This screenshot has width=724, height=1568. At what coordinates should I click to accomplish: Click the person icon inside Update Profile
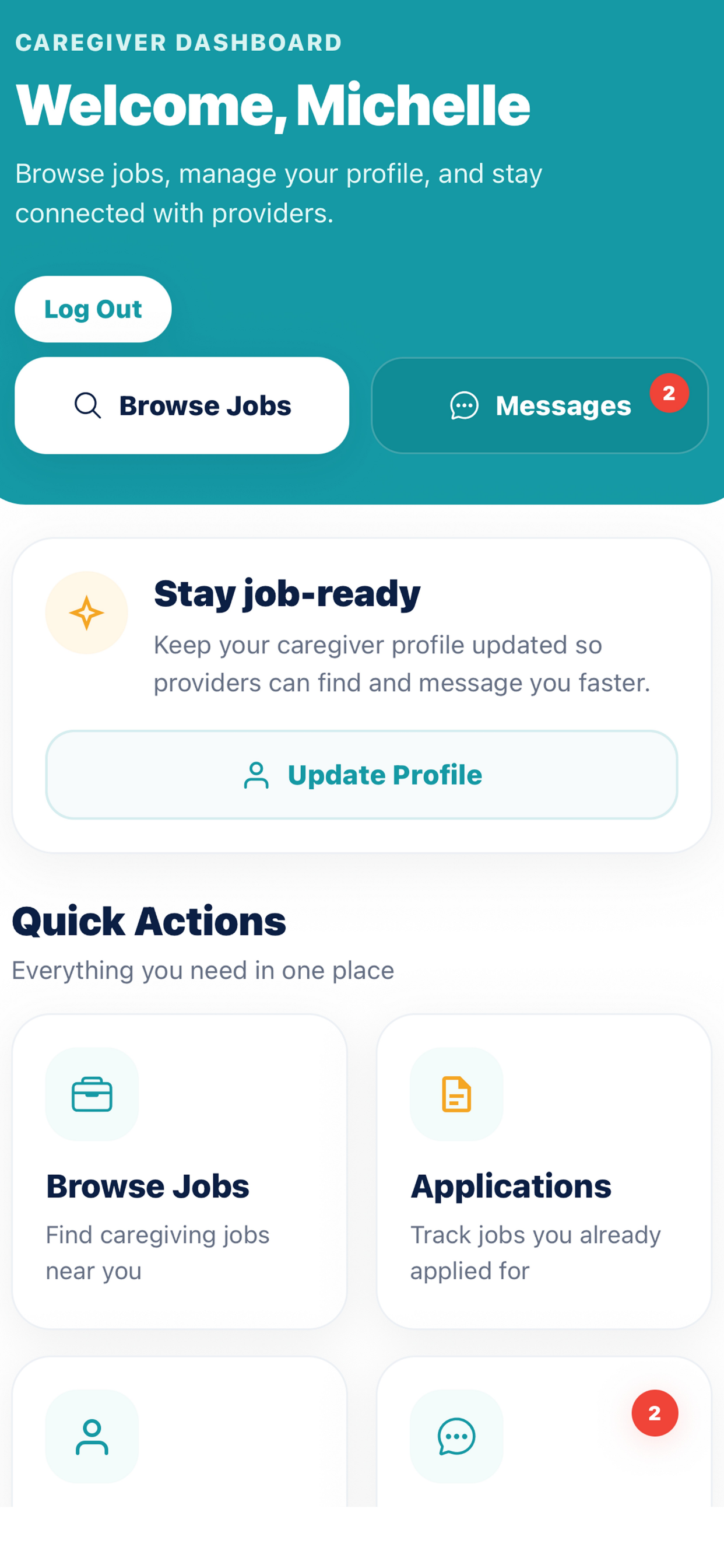[x=255, y=774]
